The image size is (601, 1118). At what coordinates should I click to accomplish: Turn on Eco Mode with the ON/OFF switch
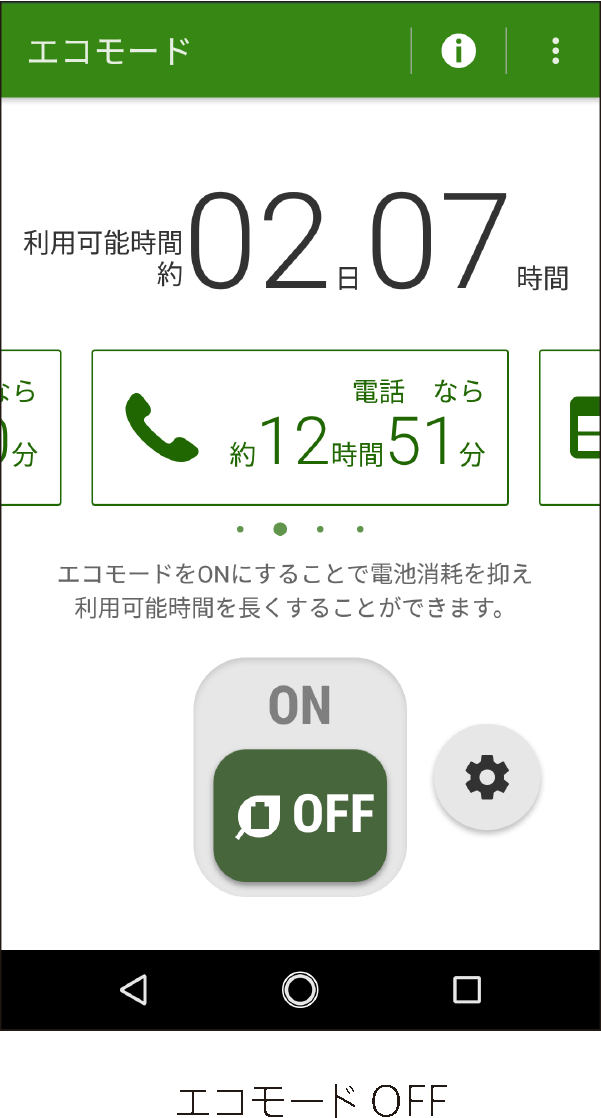pyautogui.click(x=300, y=775)
